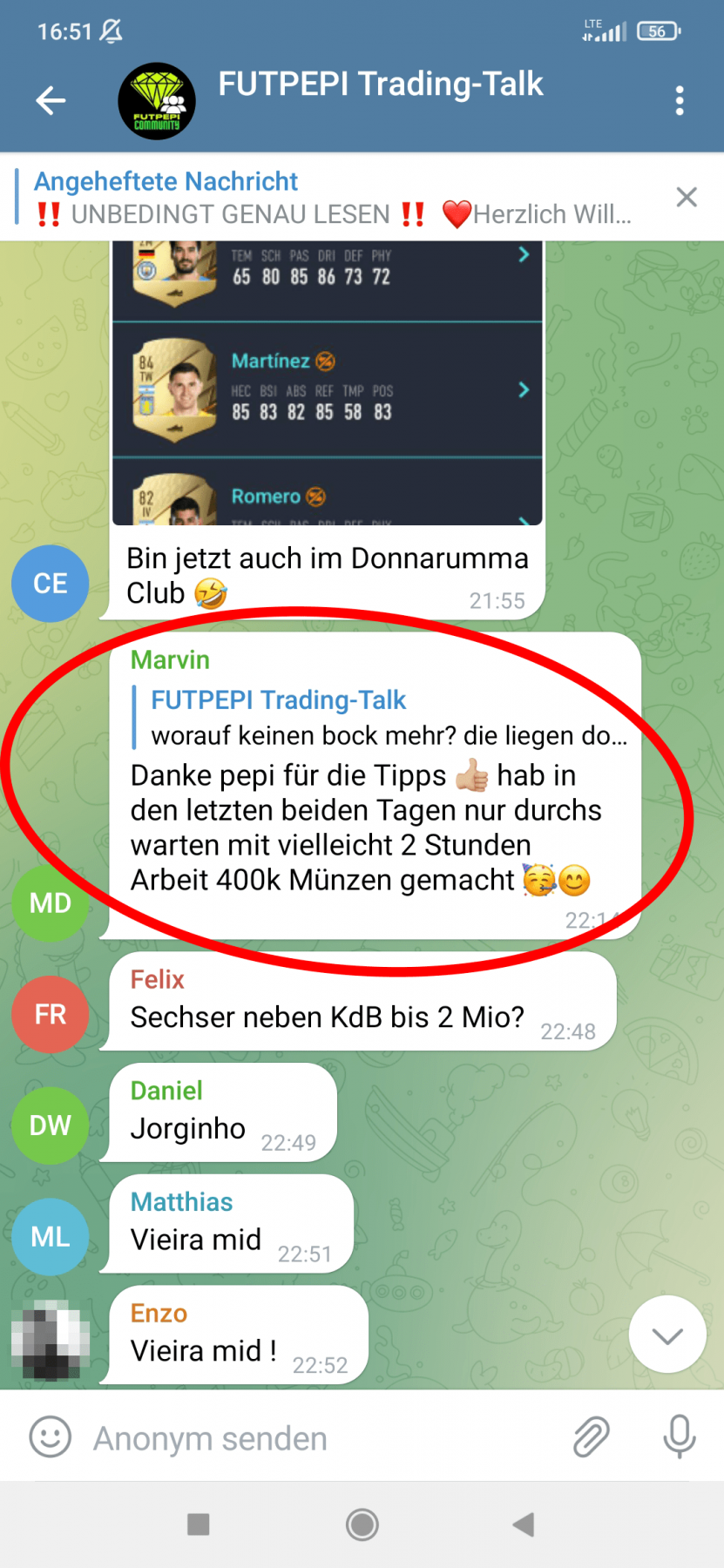Go to the system home screen
This screenshot has width=724, height=1568.
[x=362, y=1524]
